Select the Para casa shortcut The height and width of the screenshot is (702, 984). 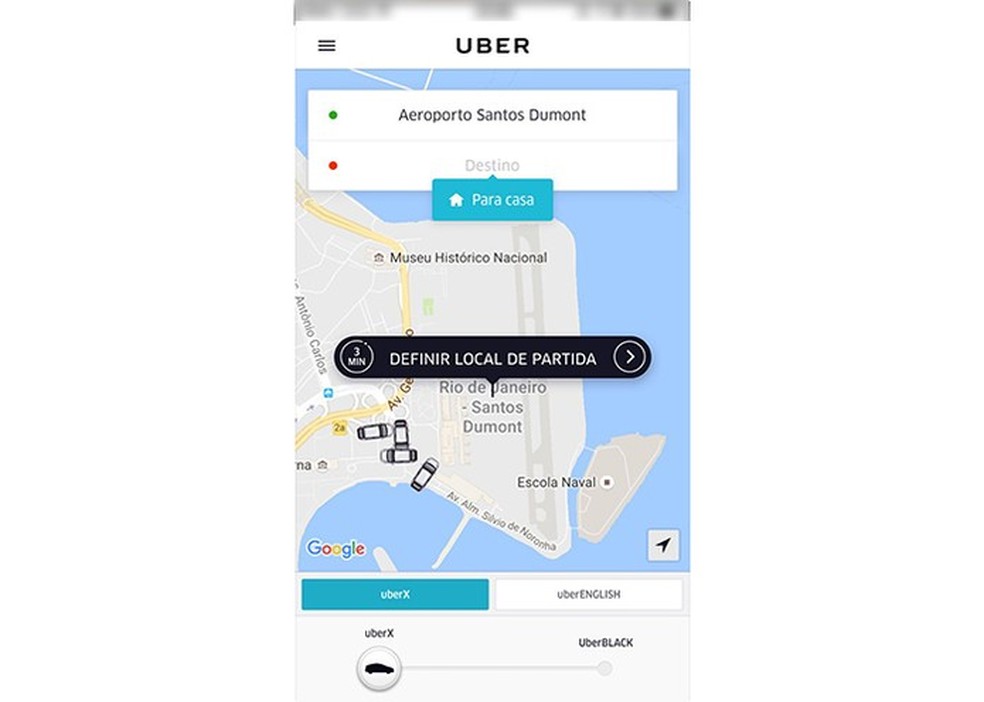tap(492, 200)
